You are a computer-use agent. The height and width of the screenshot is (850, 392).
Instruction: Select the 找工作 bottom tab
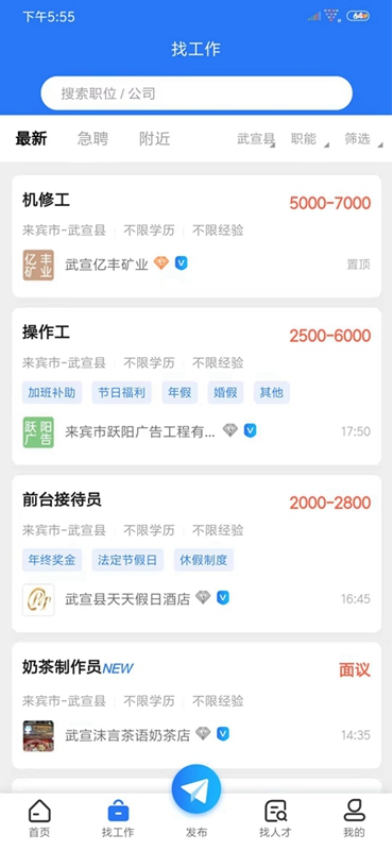118,819
